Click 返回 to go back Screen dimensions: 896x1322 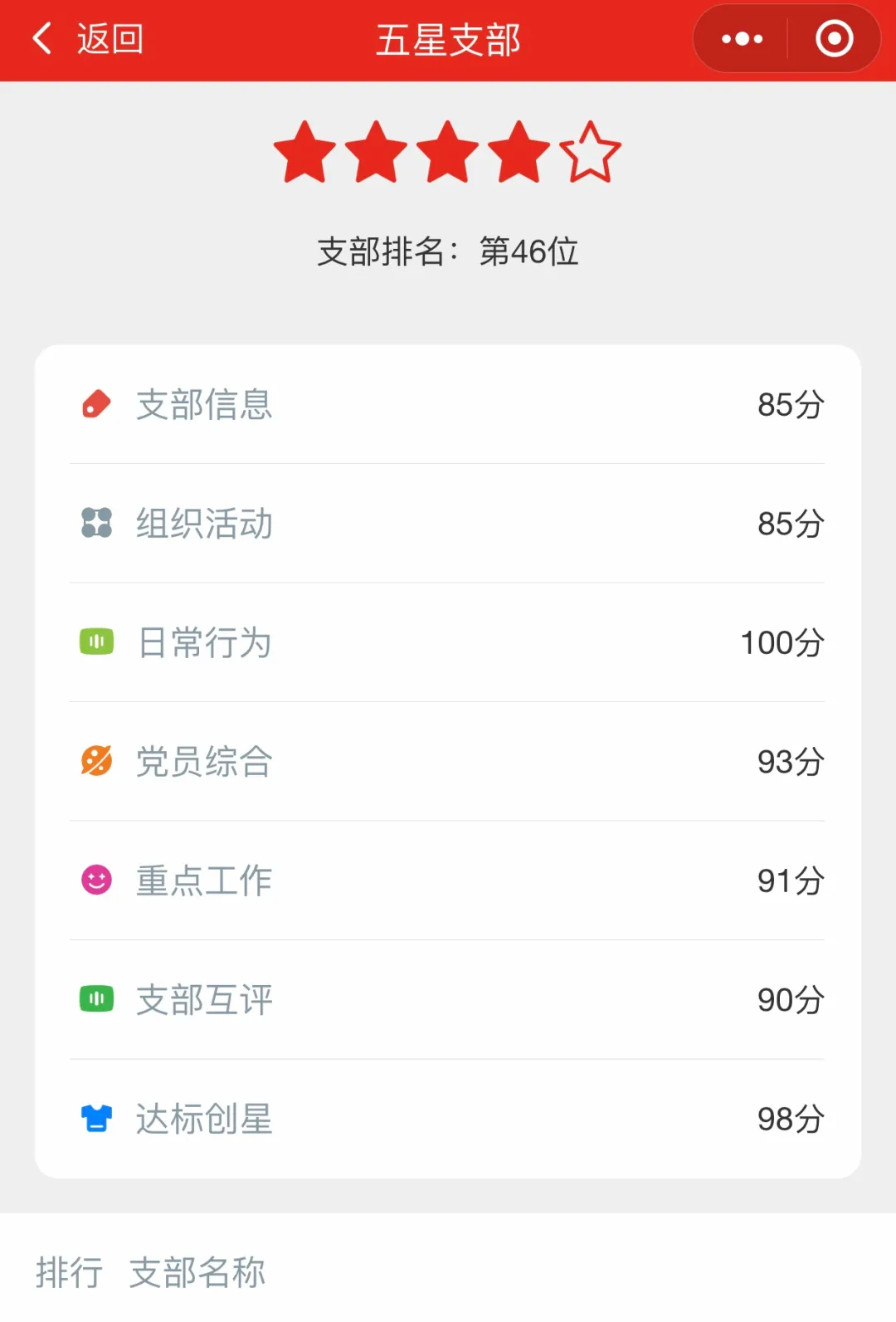(x=109, y=38)
